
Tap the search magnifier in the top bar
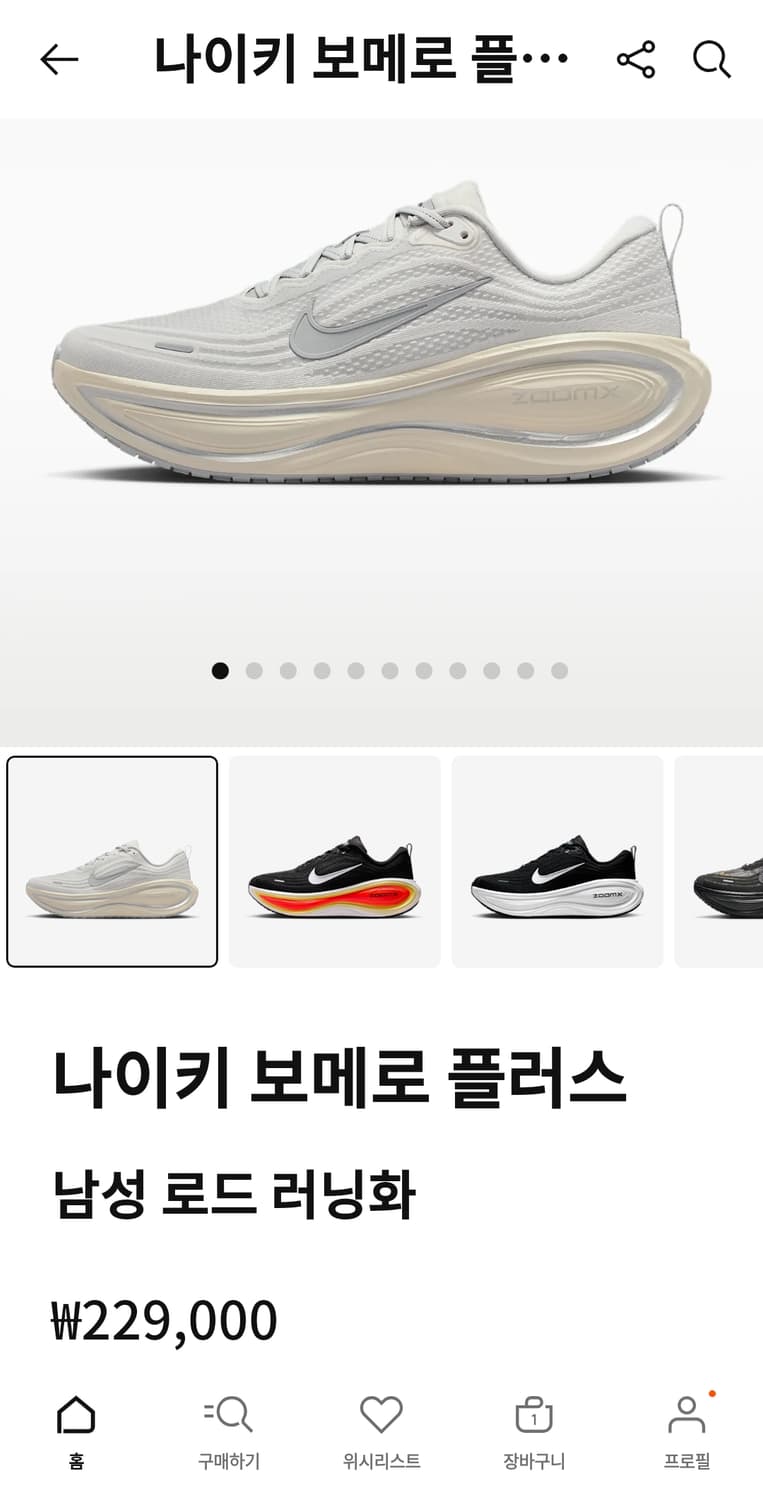point(712,59)
